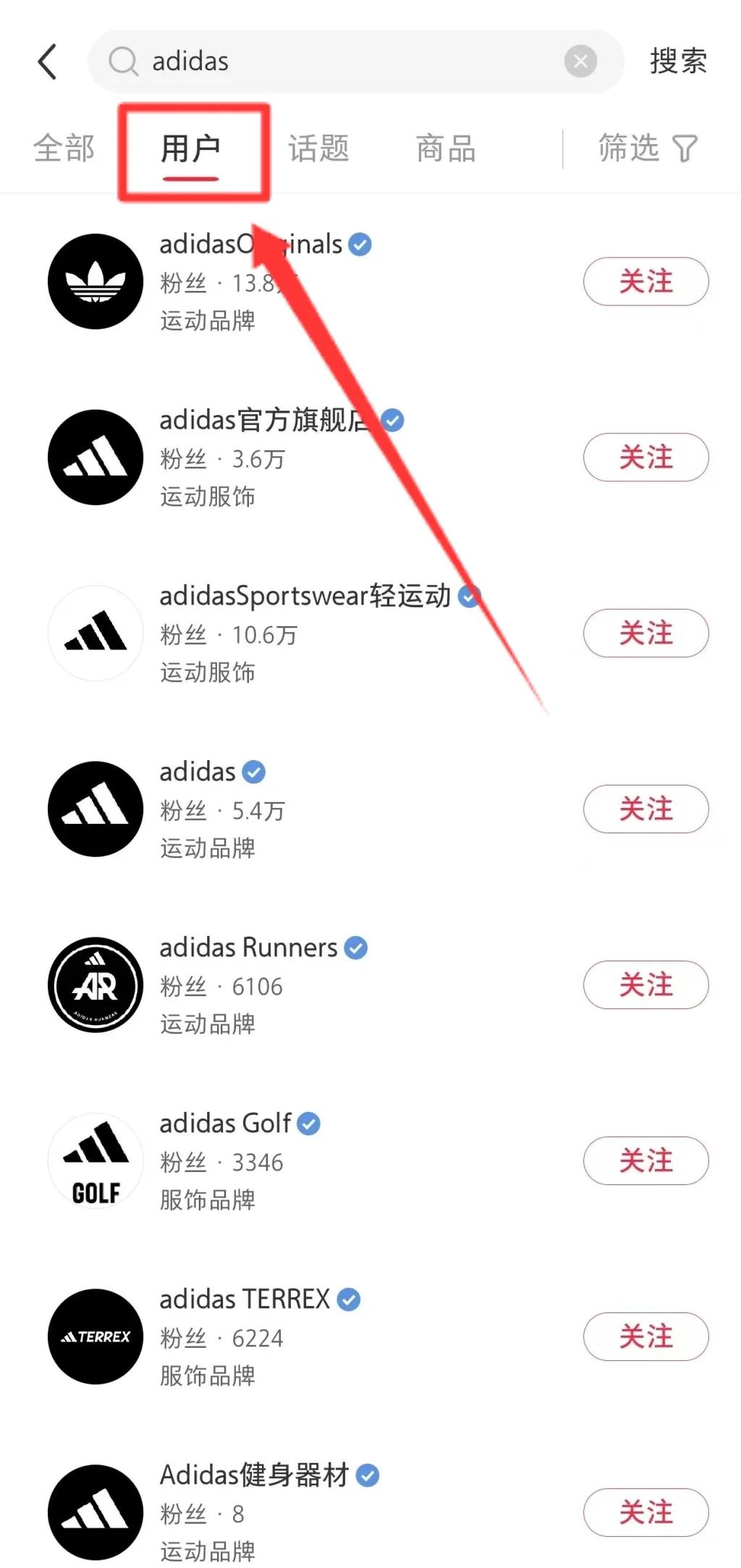The image size is (741, 1568).
Task: Tap the 搜索 button
Action: [x=677, y=62]
